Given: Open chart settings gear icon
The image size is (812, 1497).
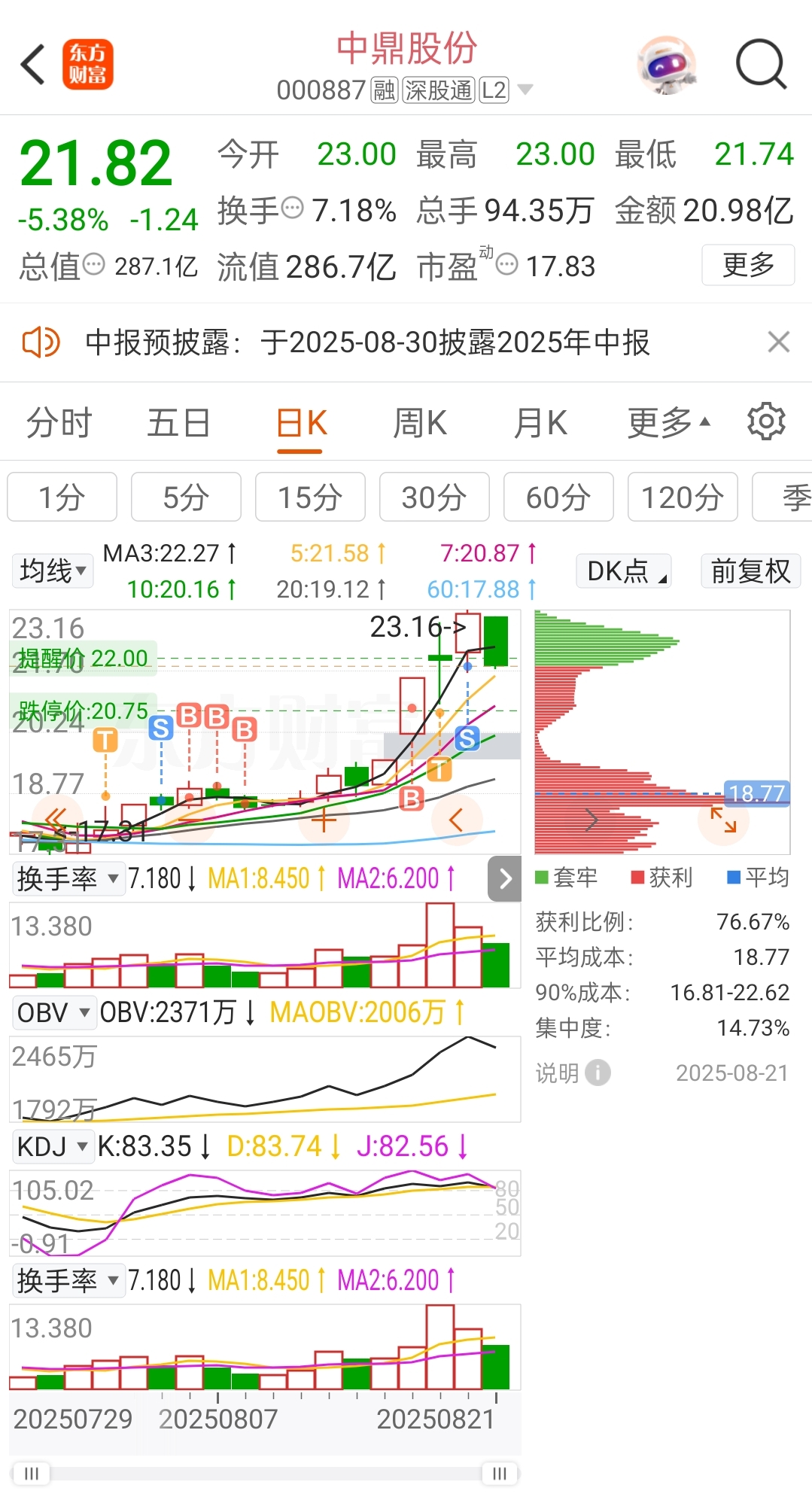Looking at the screenshot, I should pyautogui.click(x=766, y=421).
